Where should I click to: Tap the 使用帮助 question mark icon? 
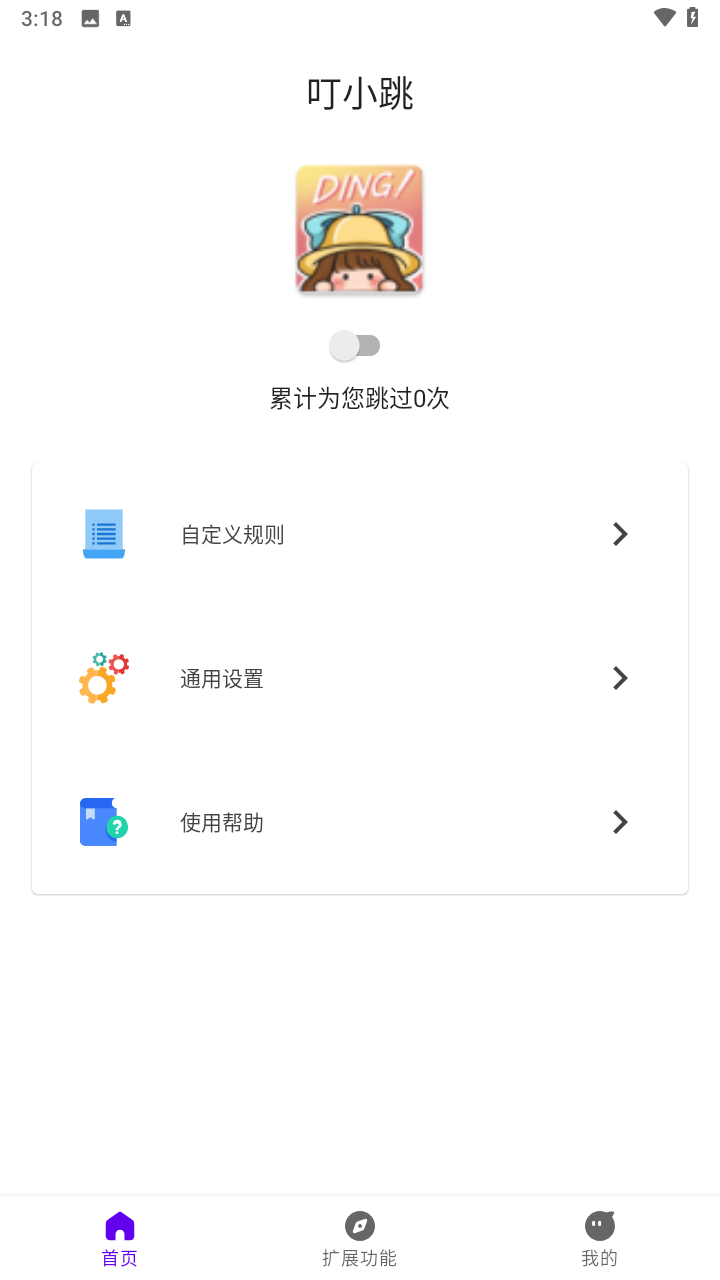click(x=103, y=822)
